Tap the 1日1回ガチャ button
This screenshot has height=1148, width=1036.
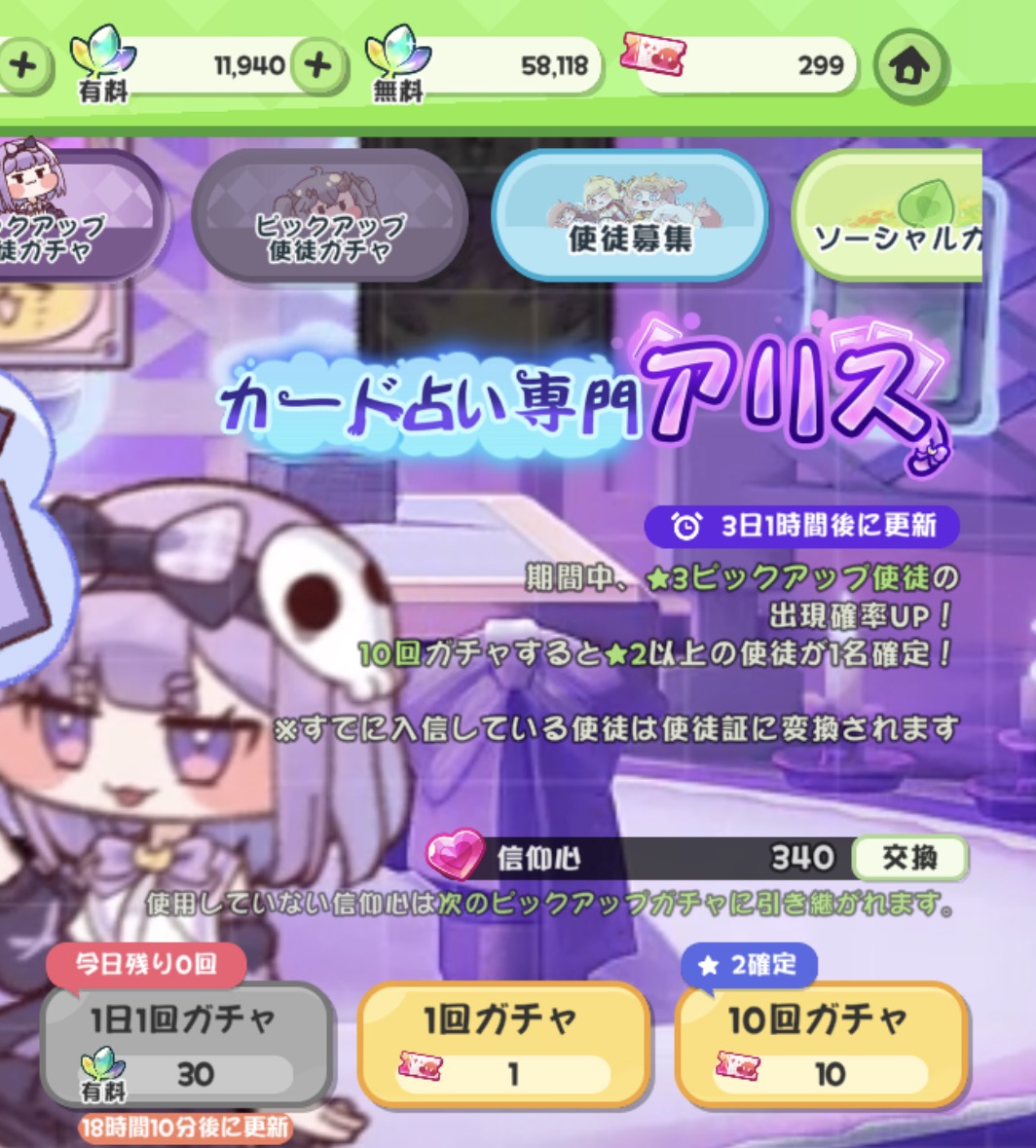pos(186,1044)
